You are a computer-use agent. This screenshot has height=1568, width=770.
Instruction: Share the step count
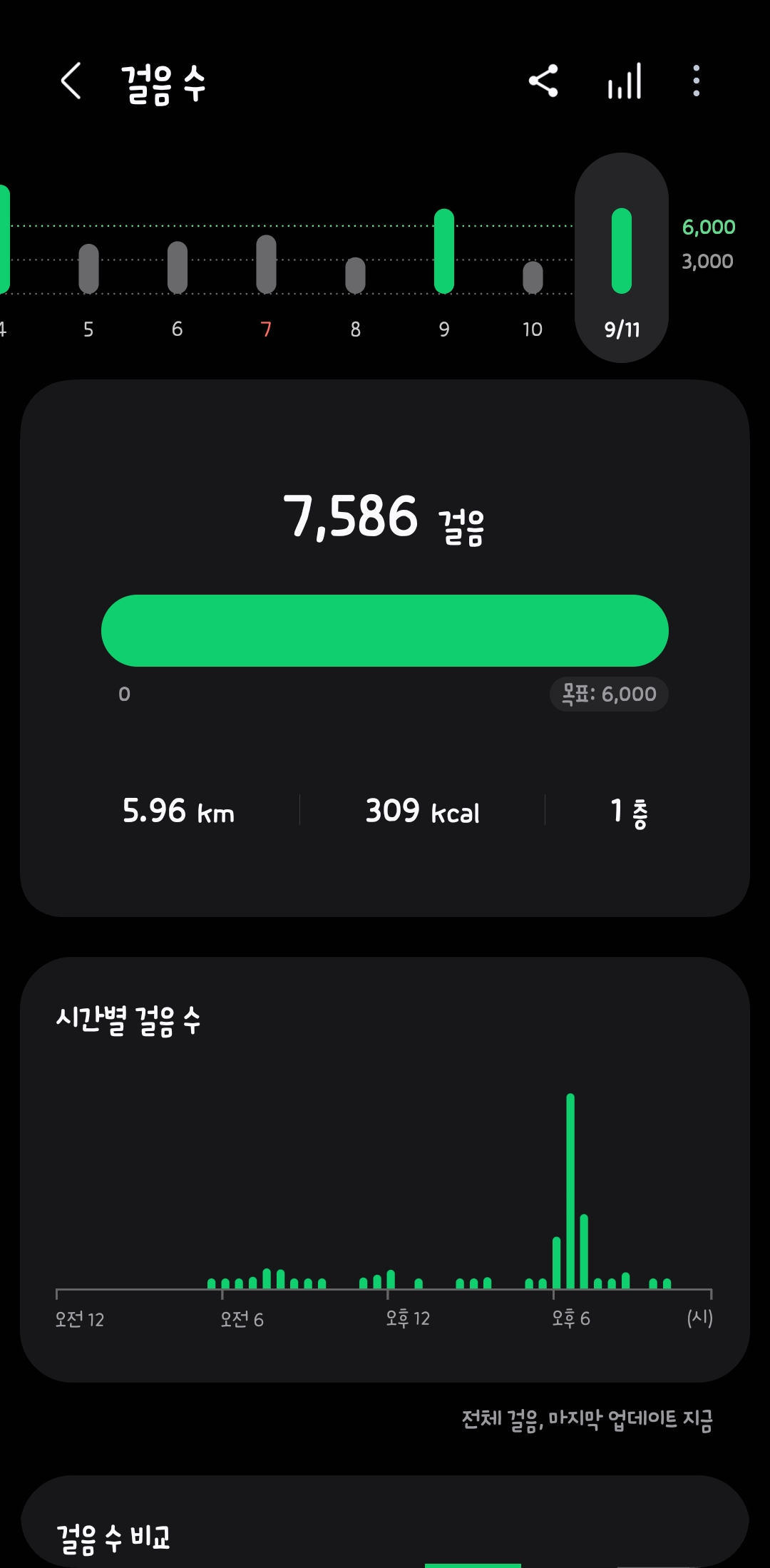(543, 81)
